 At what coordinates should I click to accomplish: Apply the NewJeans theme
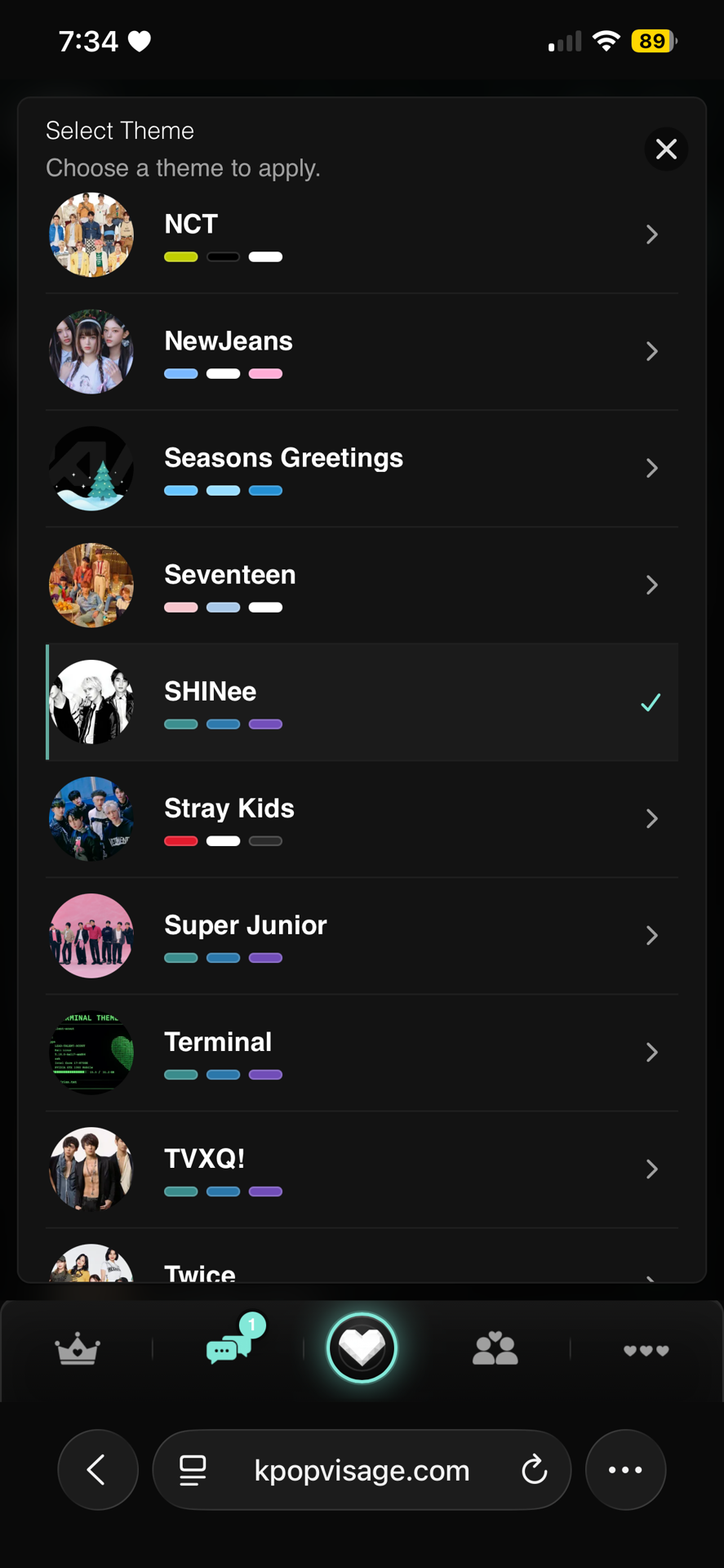362,352
